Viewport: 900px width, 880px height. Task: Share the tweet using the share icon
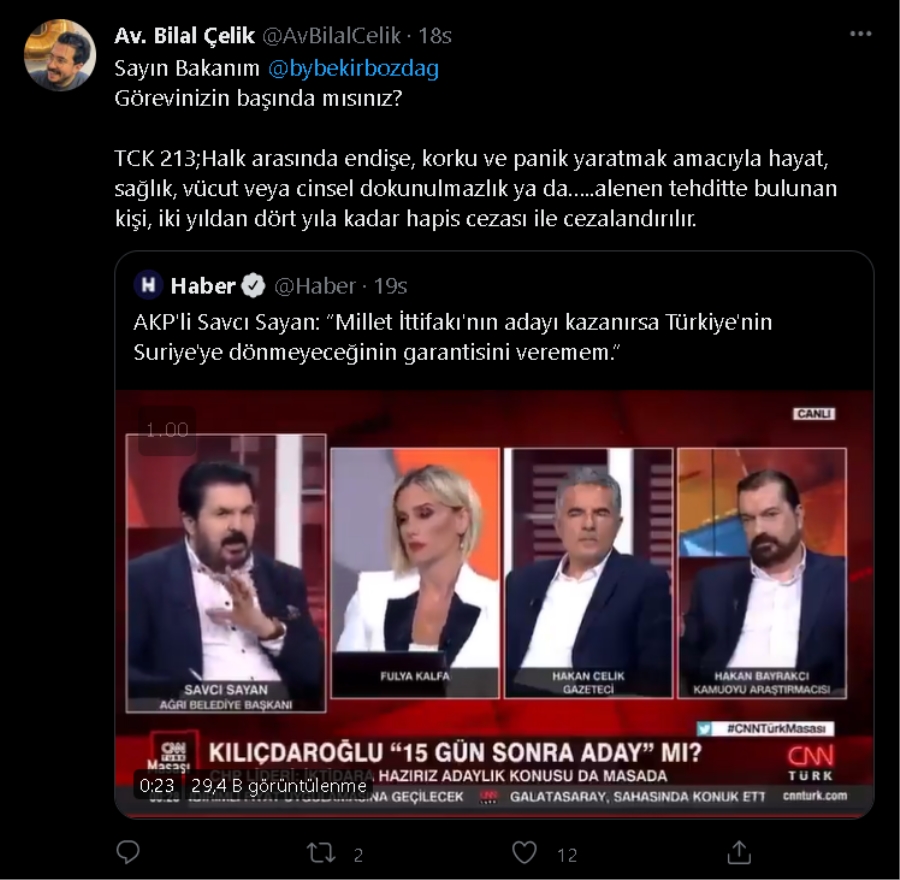738,852
